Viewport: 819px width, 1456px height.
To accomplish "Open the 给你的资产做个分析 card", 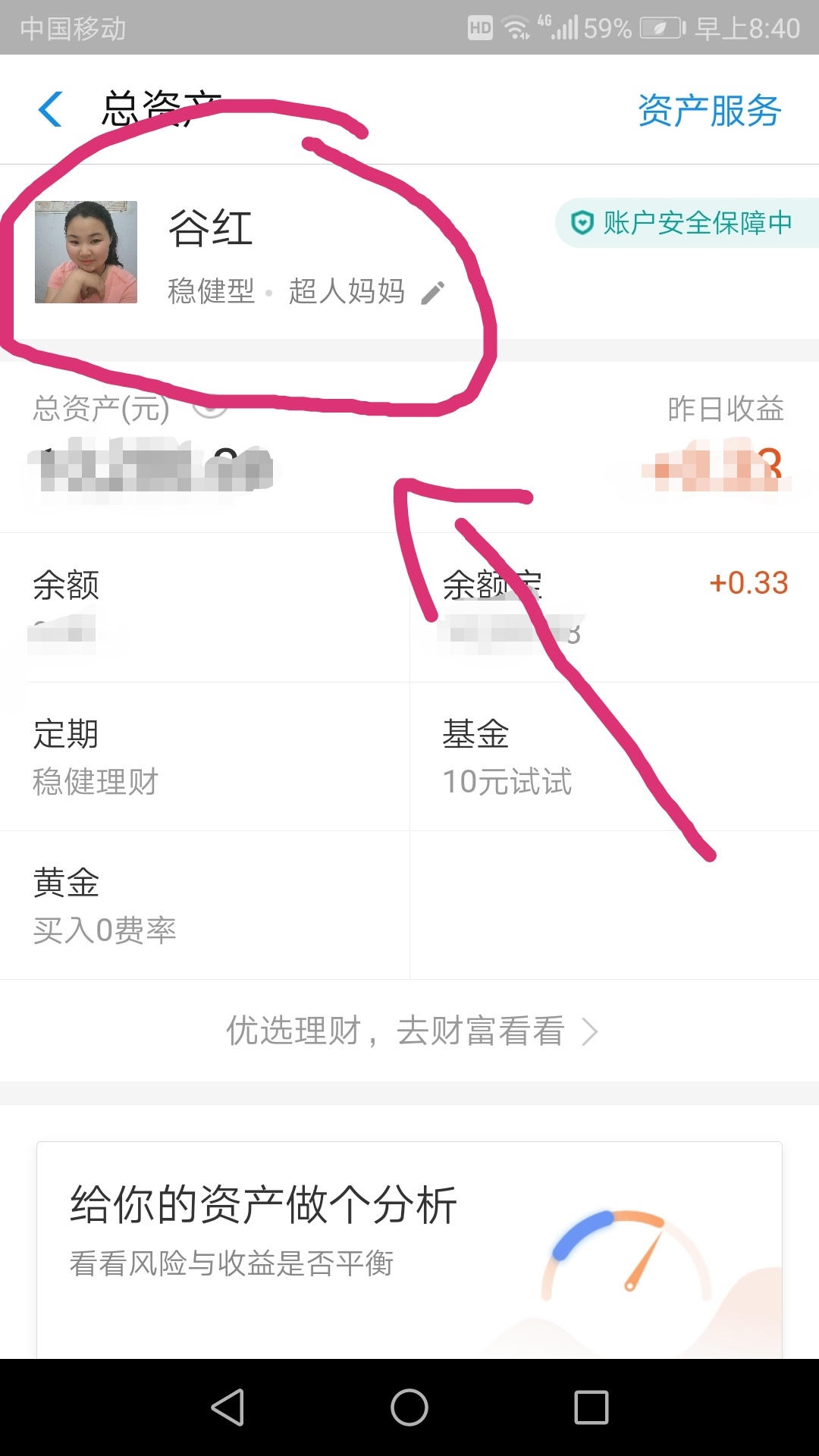I will pyautogui.click(x=409, y=1244).
